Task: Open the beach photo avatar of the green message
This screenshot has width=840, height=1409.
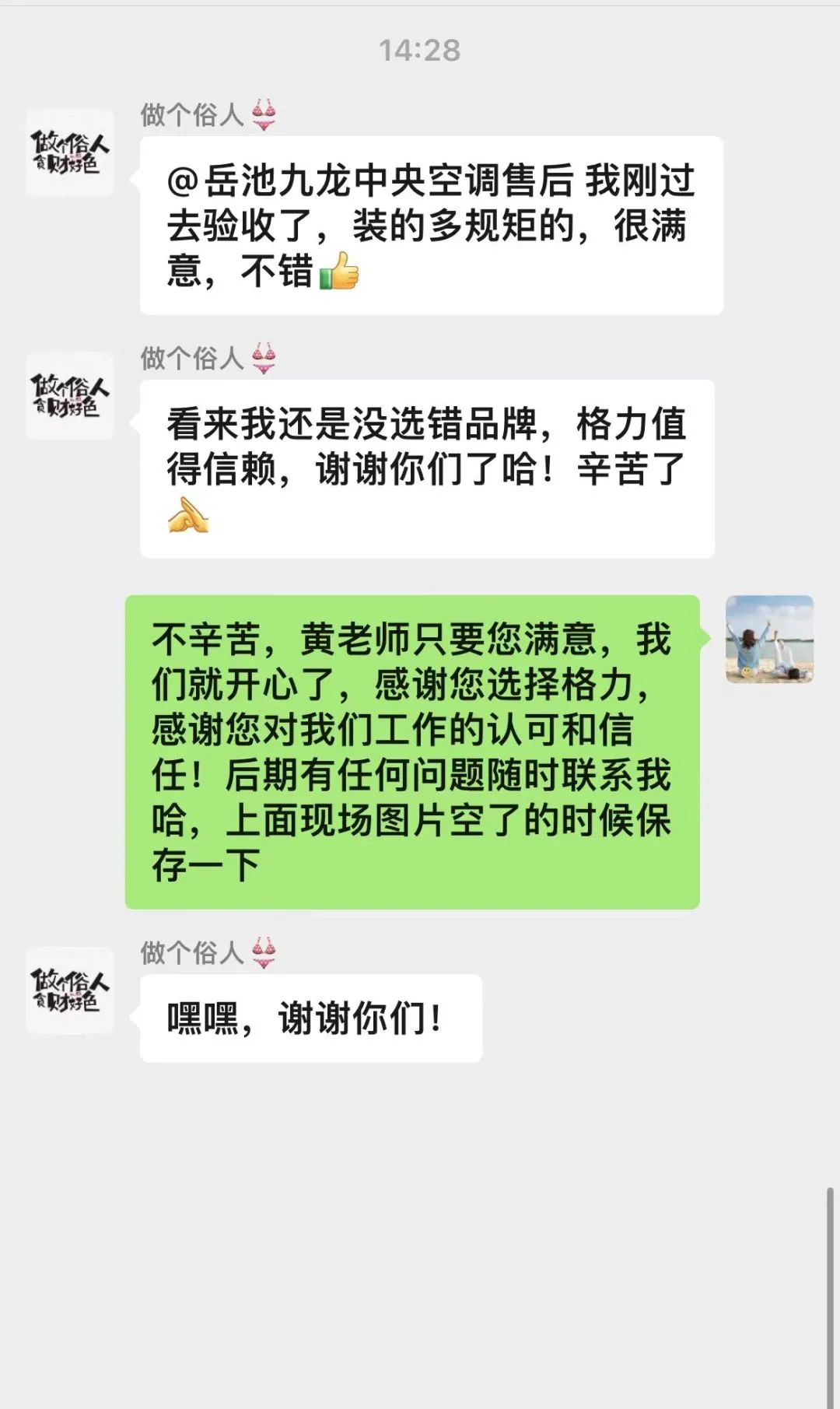Action: [x=769, y=640]
